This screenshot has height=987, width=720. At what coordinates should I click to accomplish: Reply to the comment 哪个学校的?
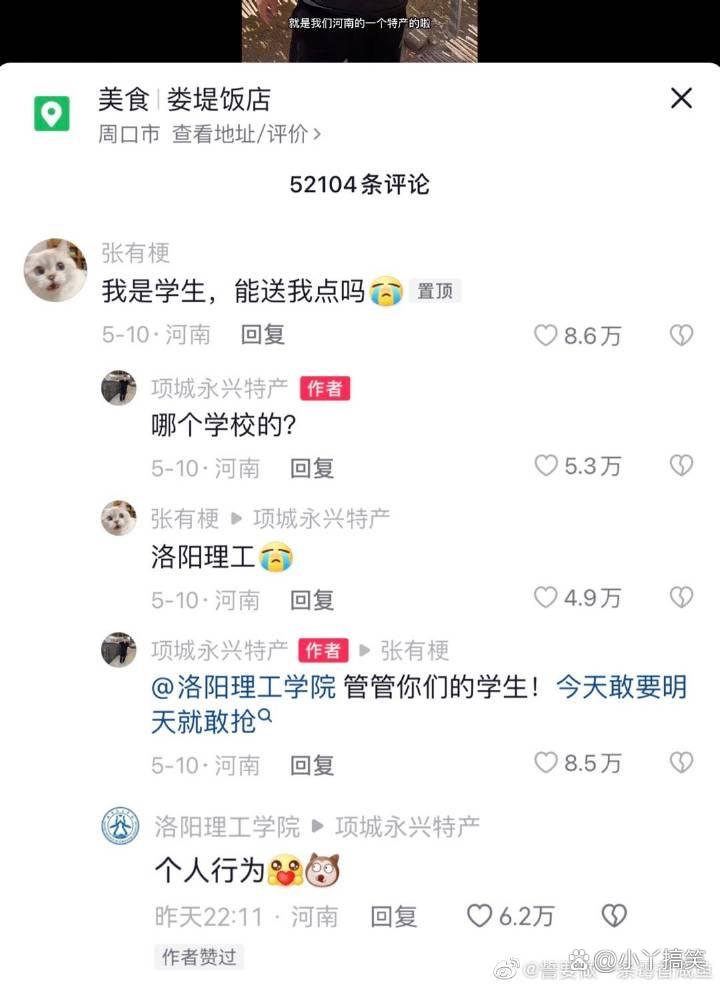(312, 467)
